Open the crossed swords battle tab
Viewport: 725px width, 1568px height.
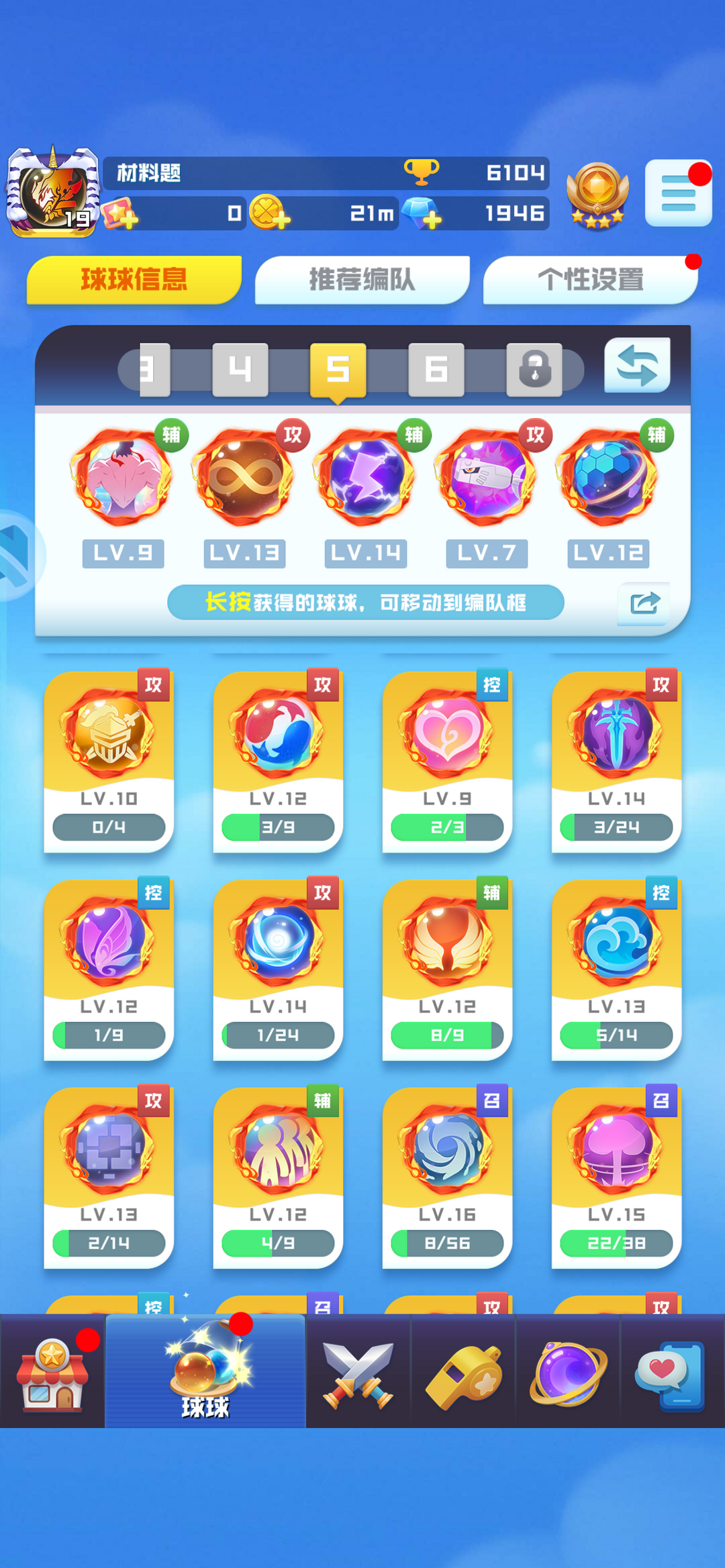point(358,1372)
